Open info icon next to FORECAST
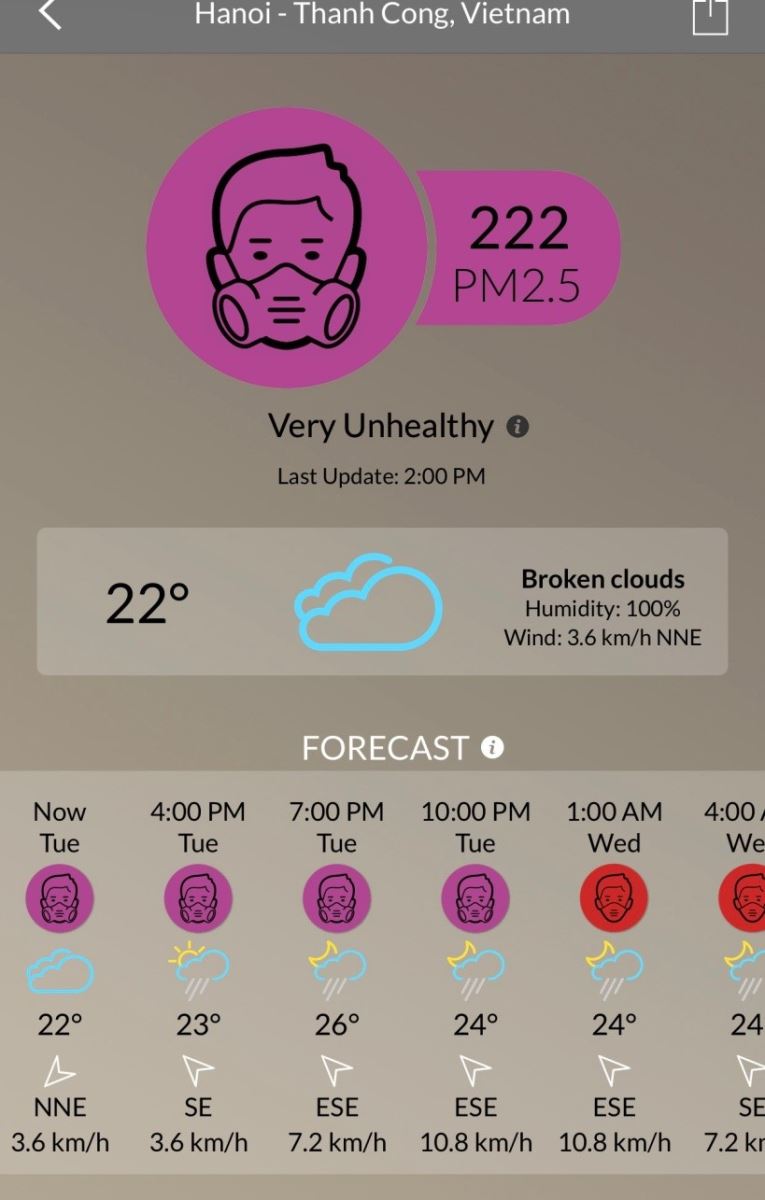This screenshot has height=1200, width=765. (492, 747)
